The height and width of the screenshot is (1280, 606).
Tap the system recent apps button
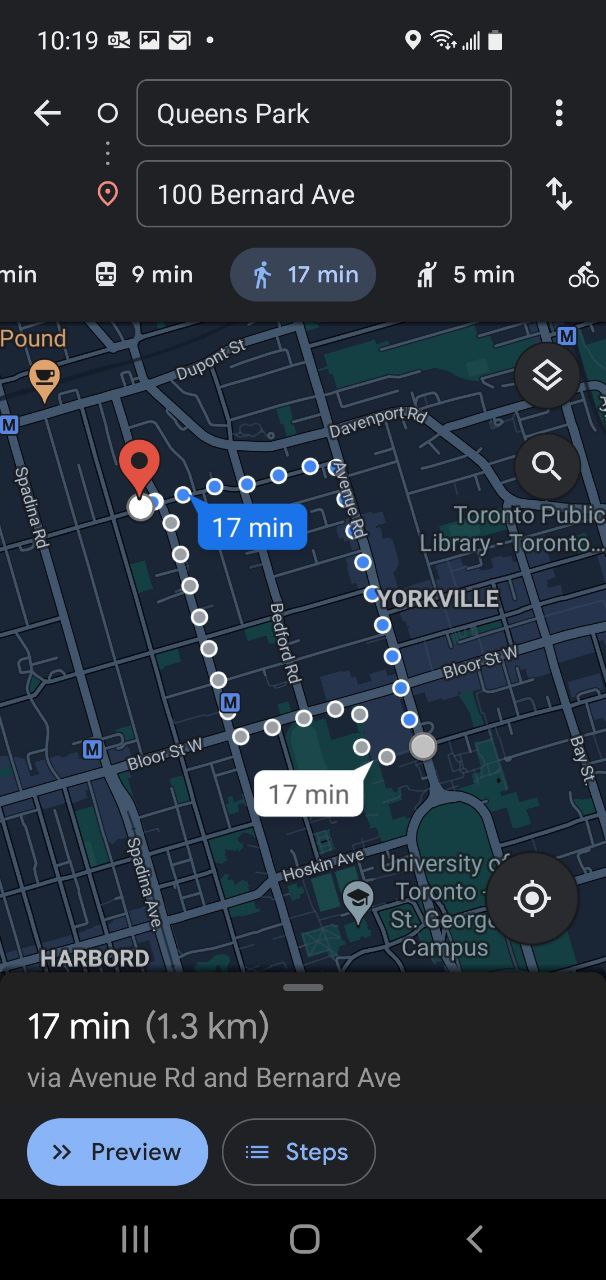(x=135, y=1240)
